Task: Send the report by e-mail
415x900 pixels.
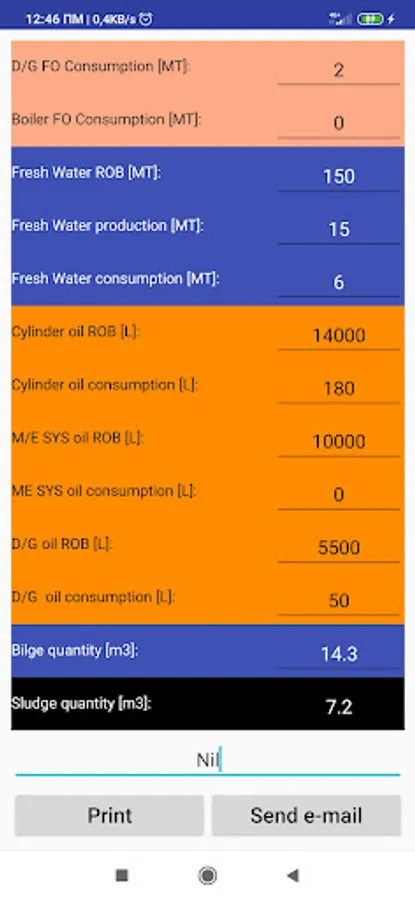Action: [x=306, y=815]
